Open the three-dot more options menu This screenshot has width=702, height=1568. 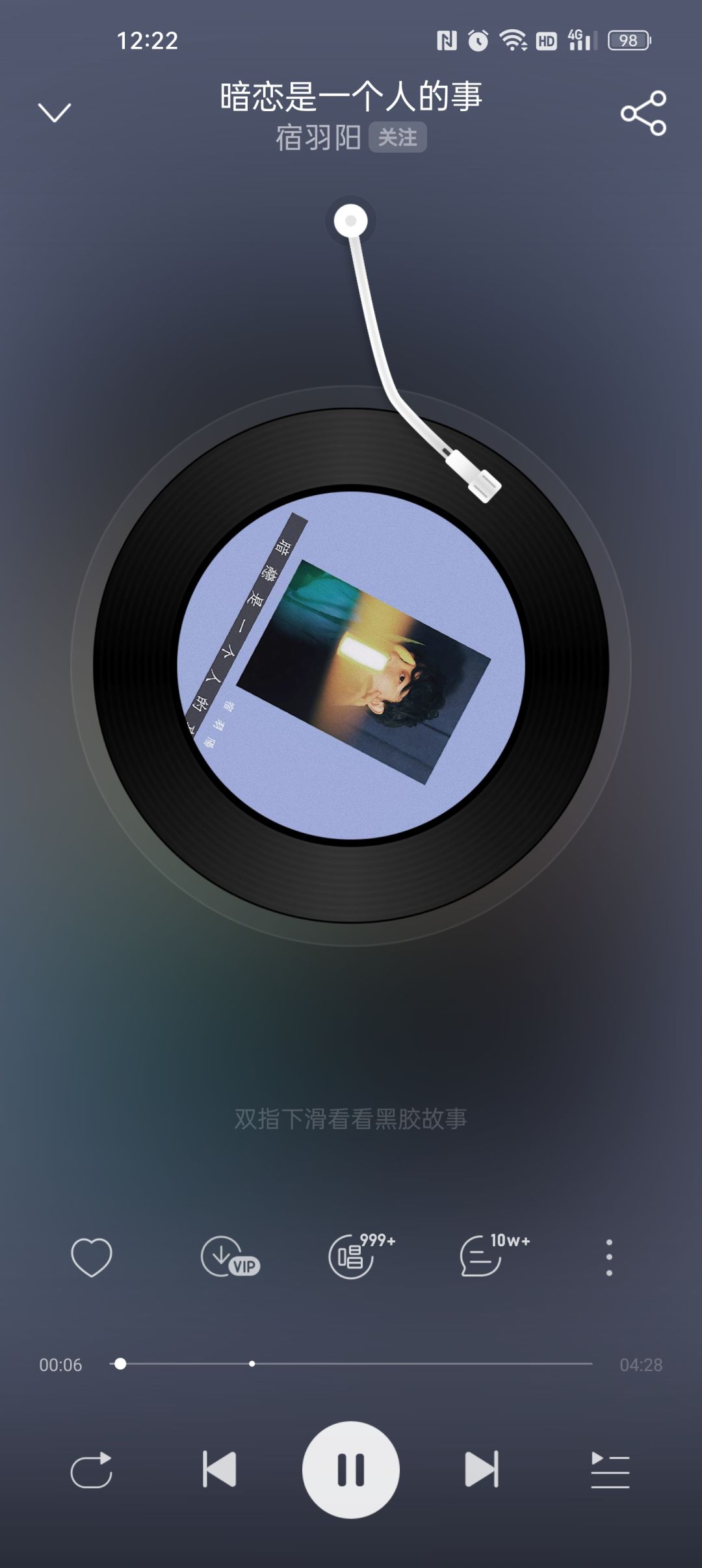click(609, 1257)
